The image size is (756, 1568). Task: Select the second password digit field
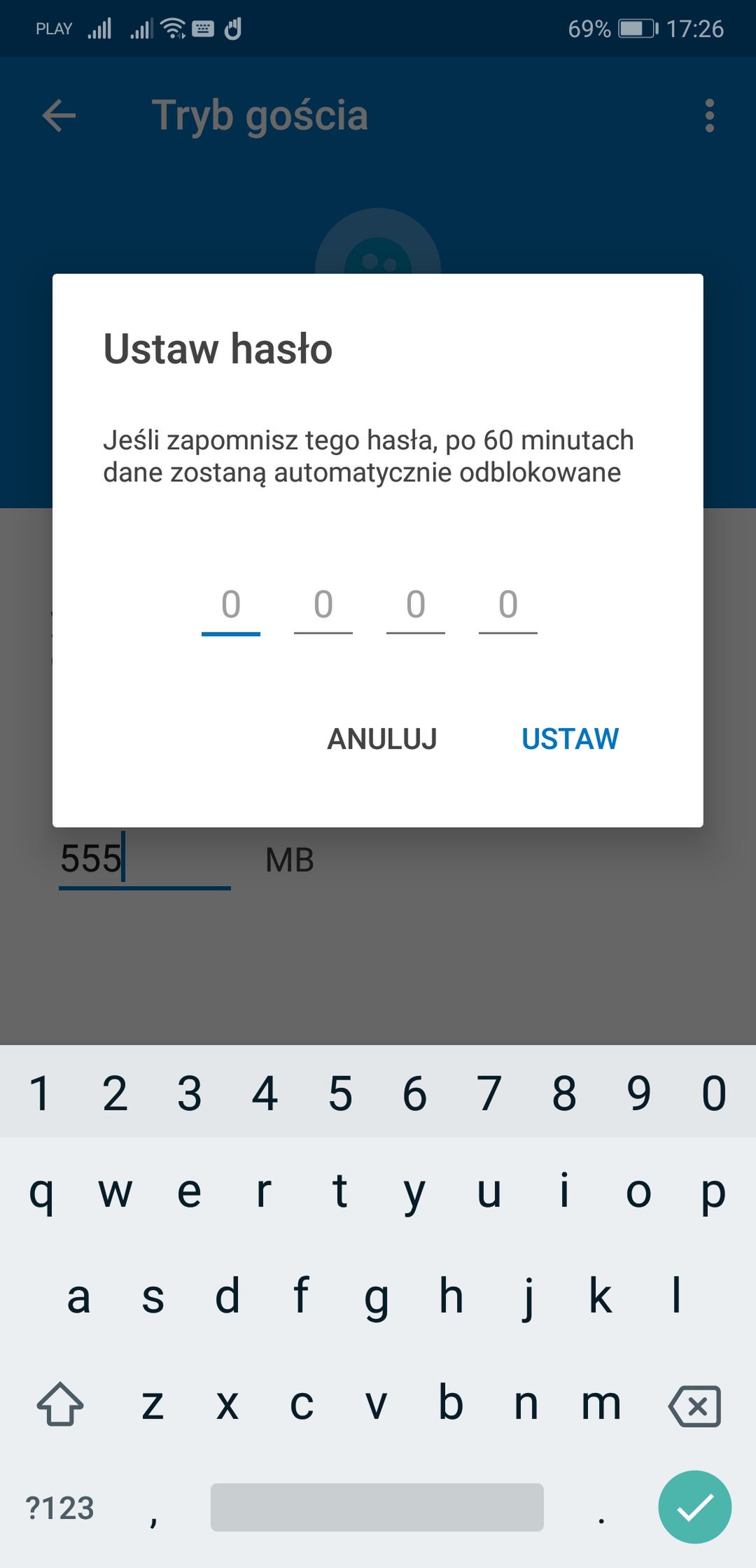pyautogui.click(x=323, y=608)
